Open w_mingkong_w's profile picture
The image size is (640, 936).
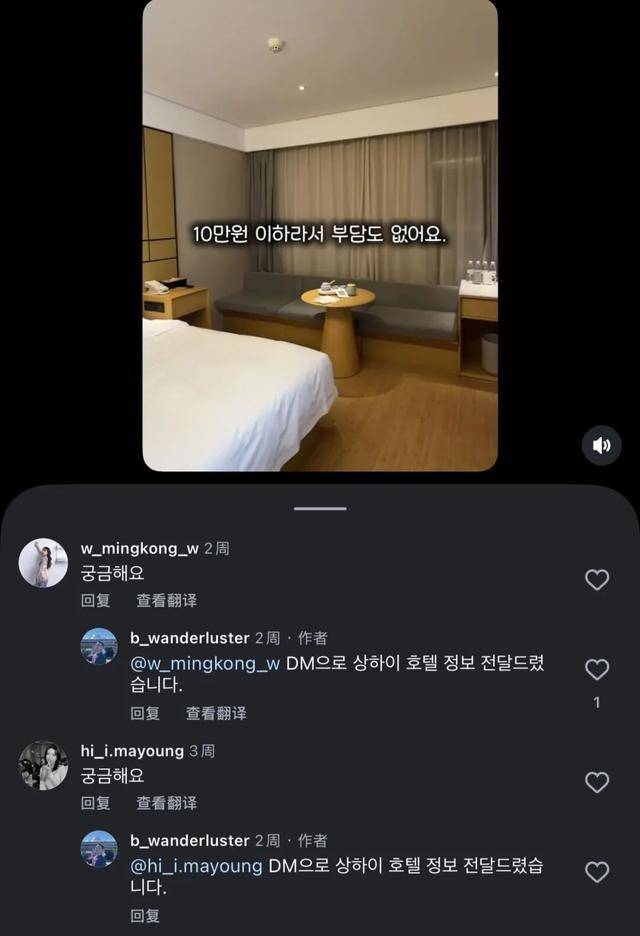(x=43, y=563)
